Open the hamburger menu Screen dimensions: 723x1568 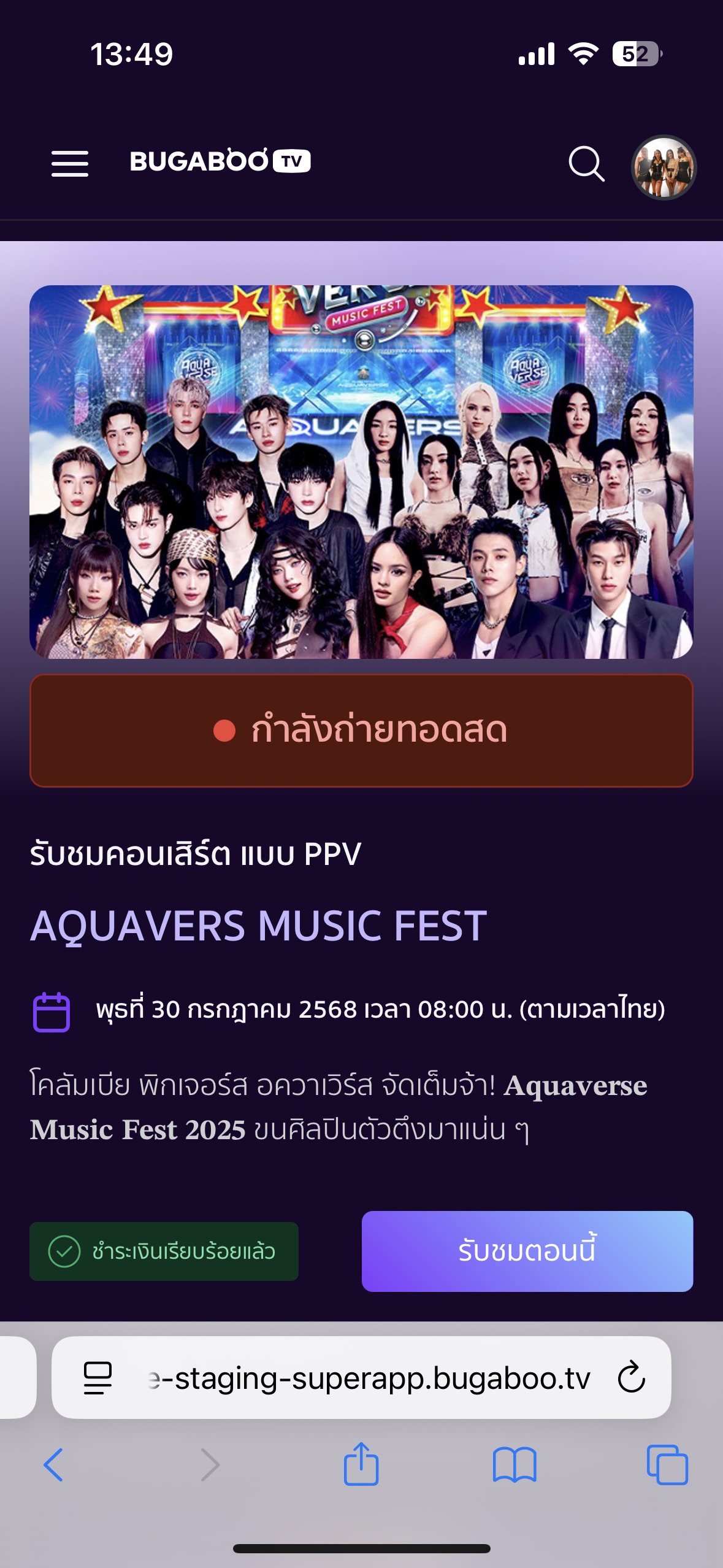[x=70, y=163]
